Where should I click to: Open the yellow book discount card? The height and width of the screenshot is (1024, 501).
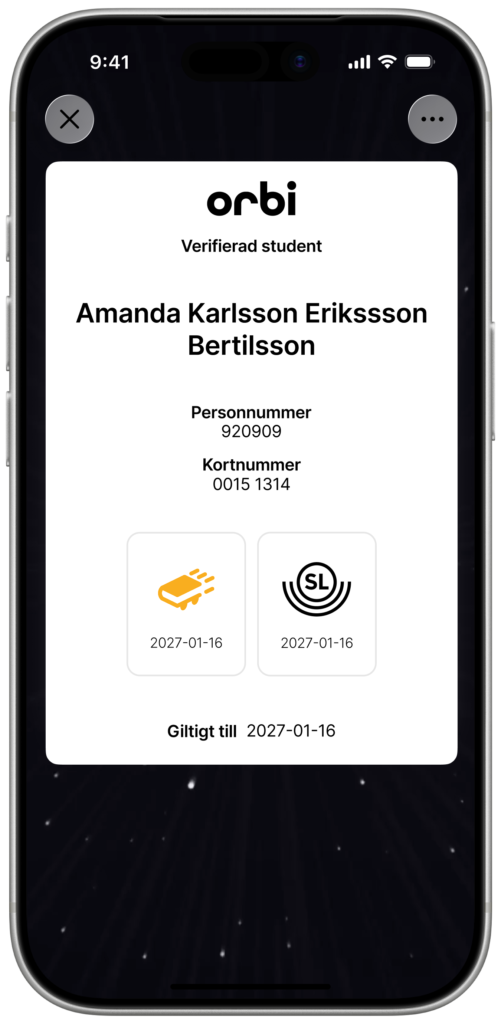click(186, 604)
